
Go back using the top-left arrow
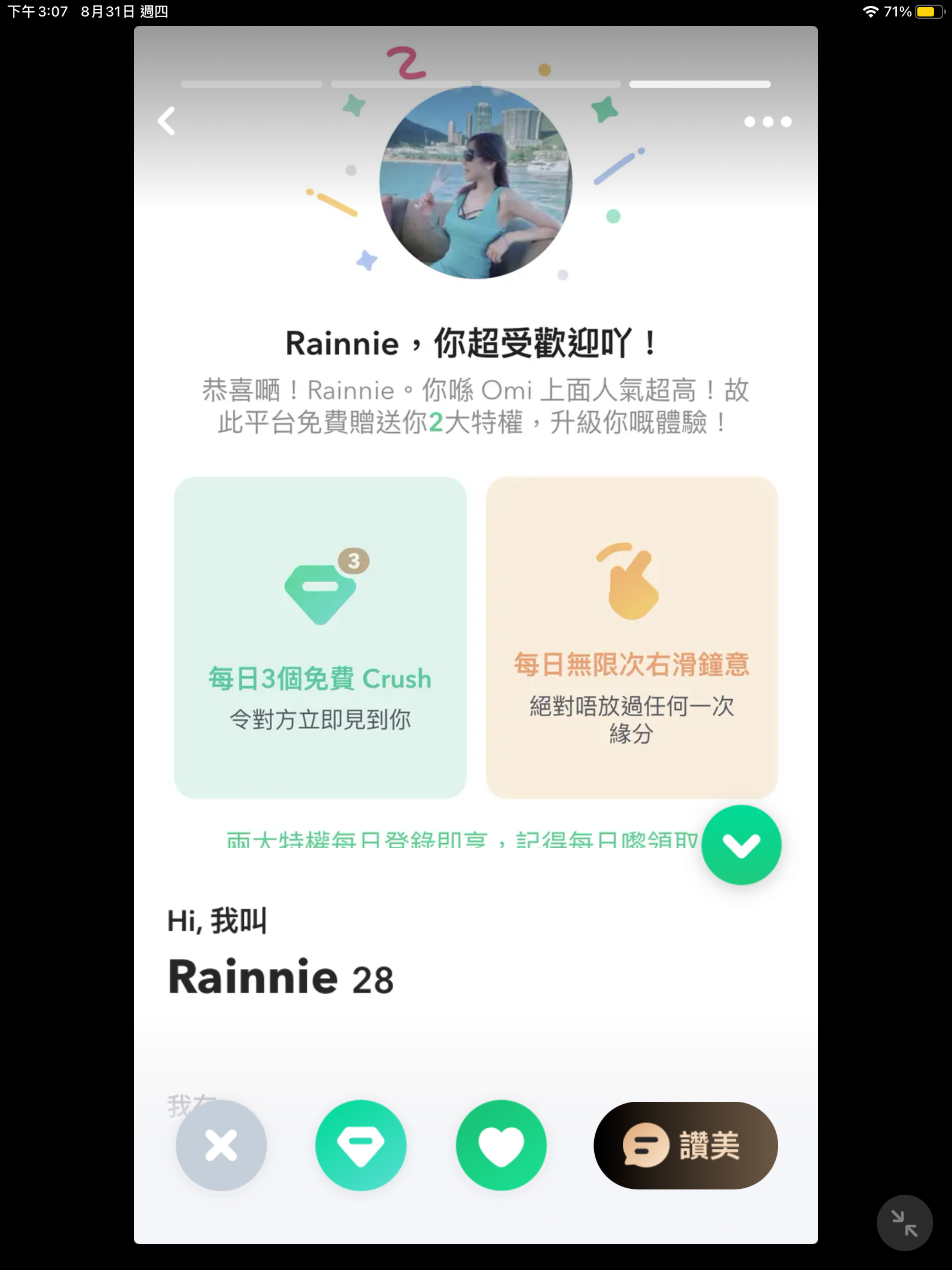coord(167,121)
